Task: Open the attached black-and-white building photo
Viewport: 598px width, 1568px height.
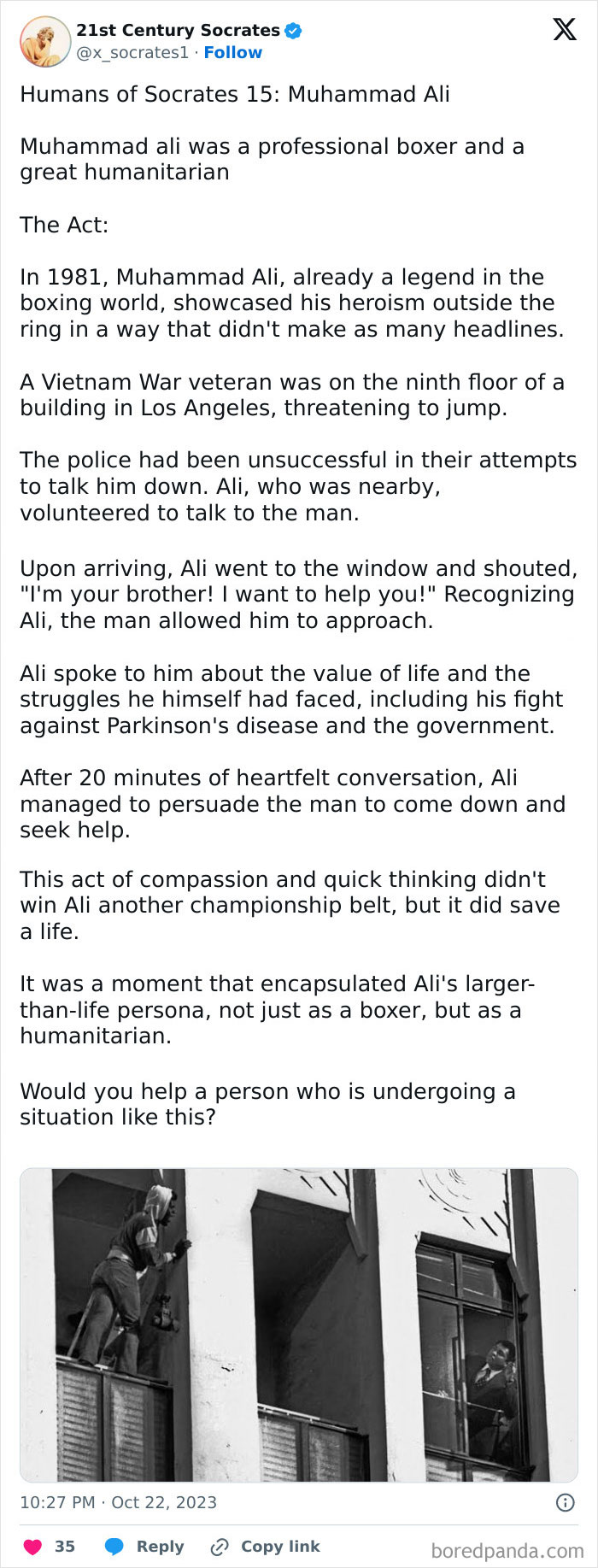Action: (298, 1324)
